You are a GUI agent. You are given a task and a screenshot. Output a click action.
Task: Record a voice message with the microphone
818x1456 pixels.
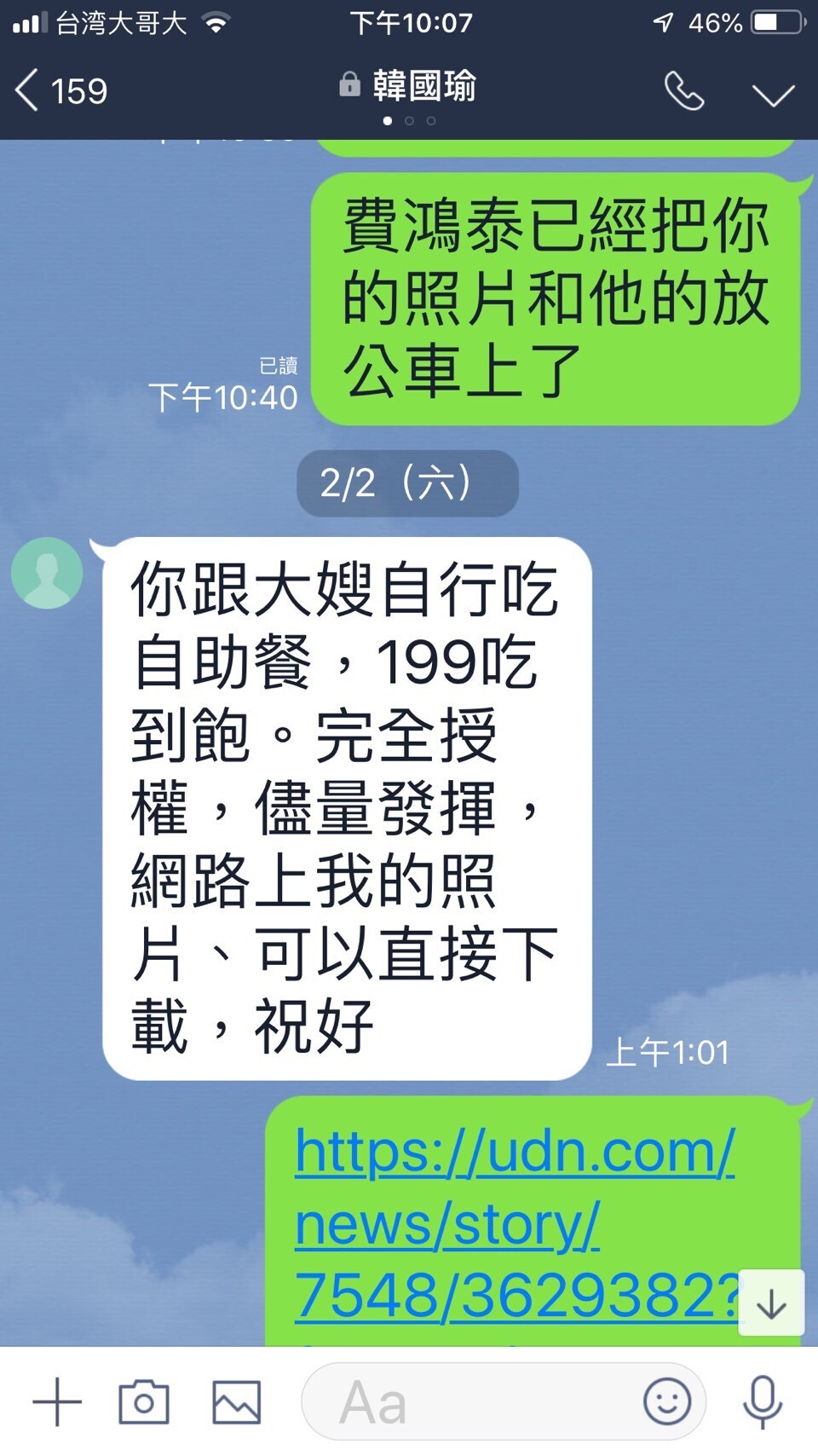point(763,1401)
